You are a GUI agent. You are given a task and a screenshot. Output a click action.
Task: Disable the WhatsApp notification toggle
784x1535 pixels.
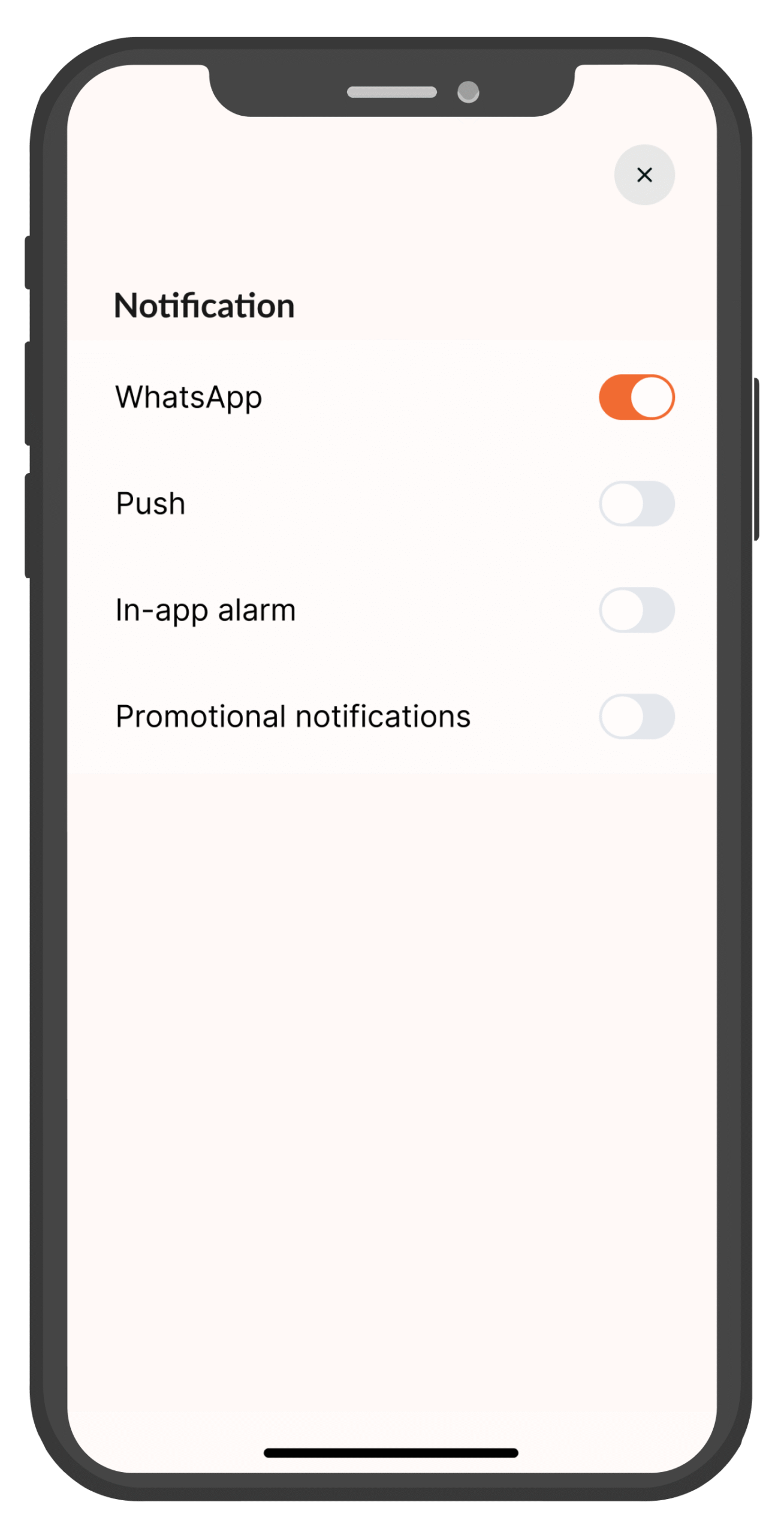point(637,397)
